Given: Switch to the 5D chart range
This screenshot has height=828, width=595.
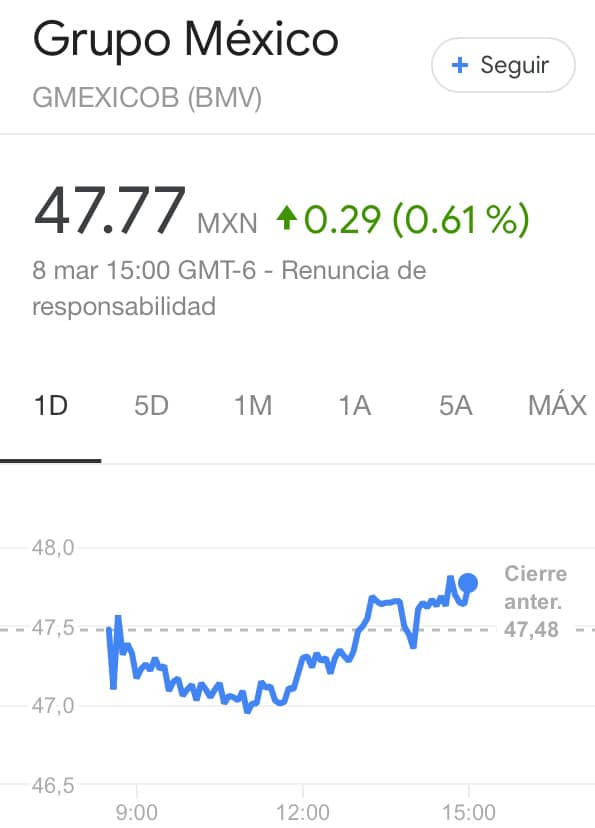Looking at the screenshot, I should pos(152,406).
